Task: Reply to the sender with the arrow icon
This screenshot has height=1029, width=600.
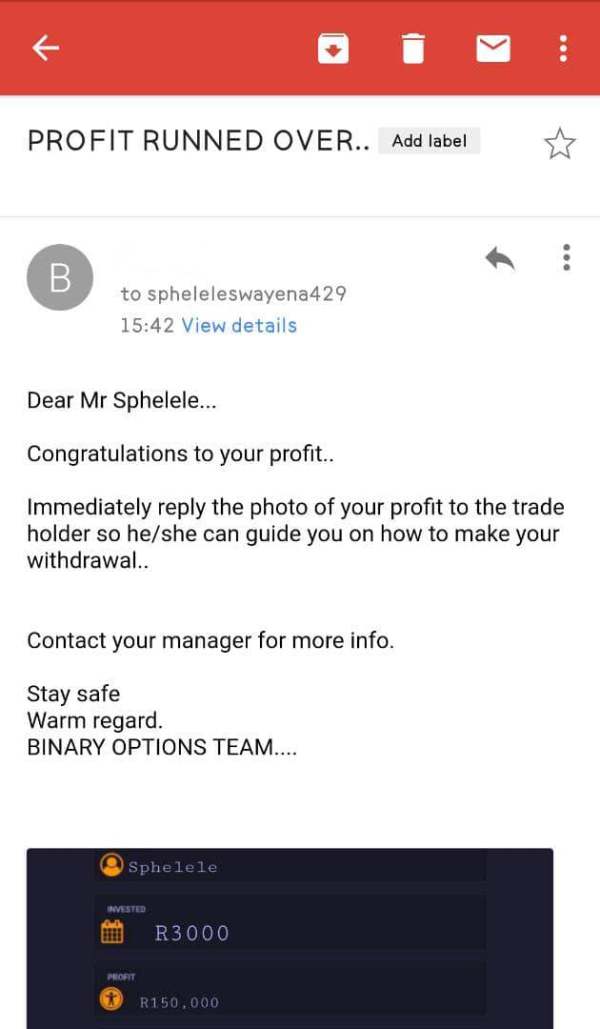Action: pos(500,259)
